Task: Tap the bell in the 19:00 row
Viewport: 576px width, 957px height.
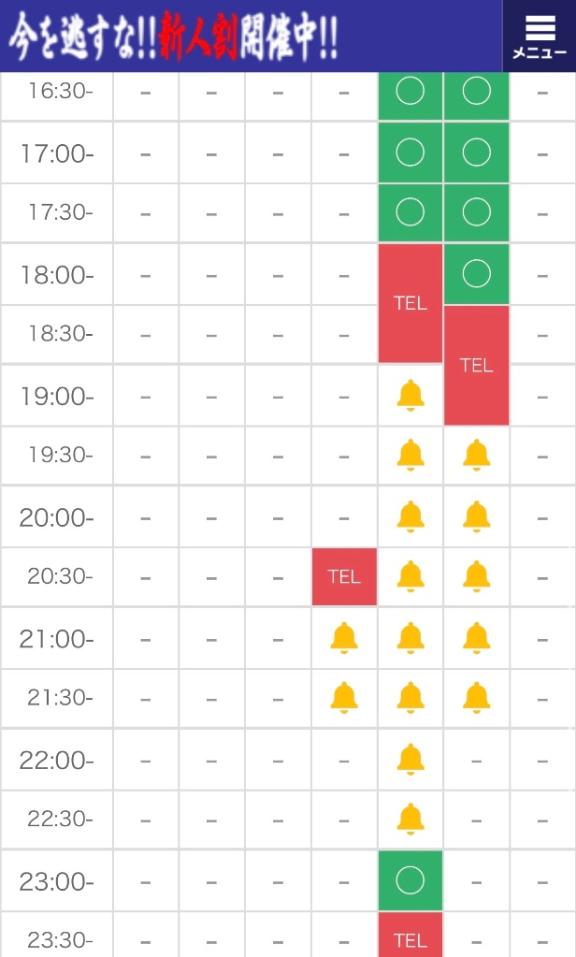Action: (x=411, y=395)
